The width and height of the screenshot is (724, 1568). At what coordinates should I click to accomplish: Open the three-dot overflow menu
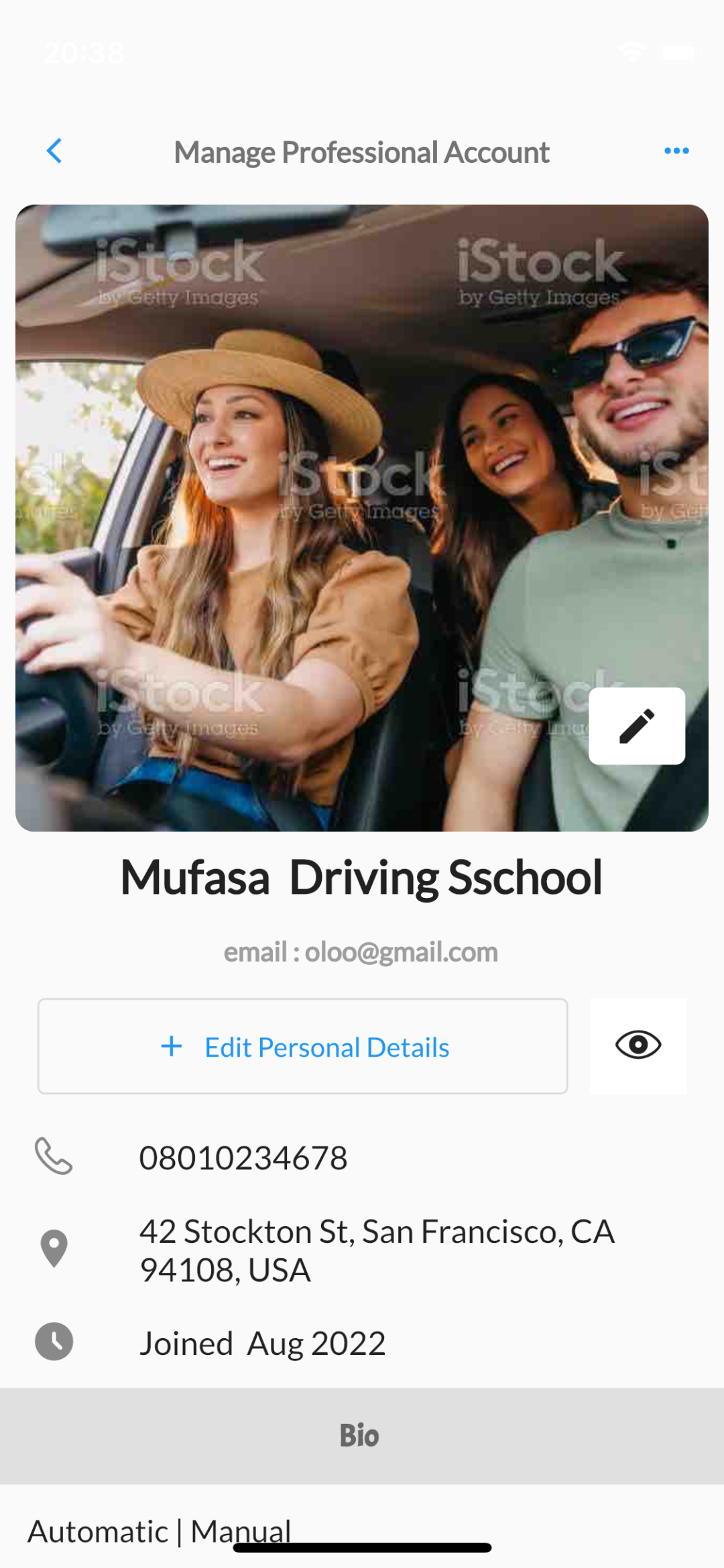coord(676,151)
